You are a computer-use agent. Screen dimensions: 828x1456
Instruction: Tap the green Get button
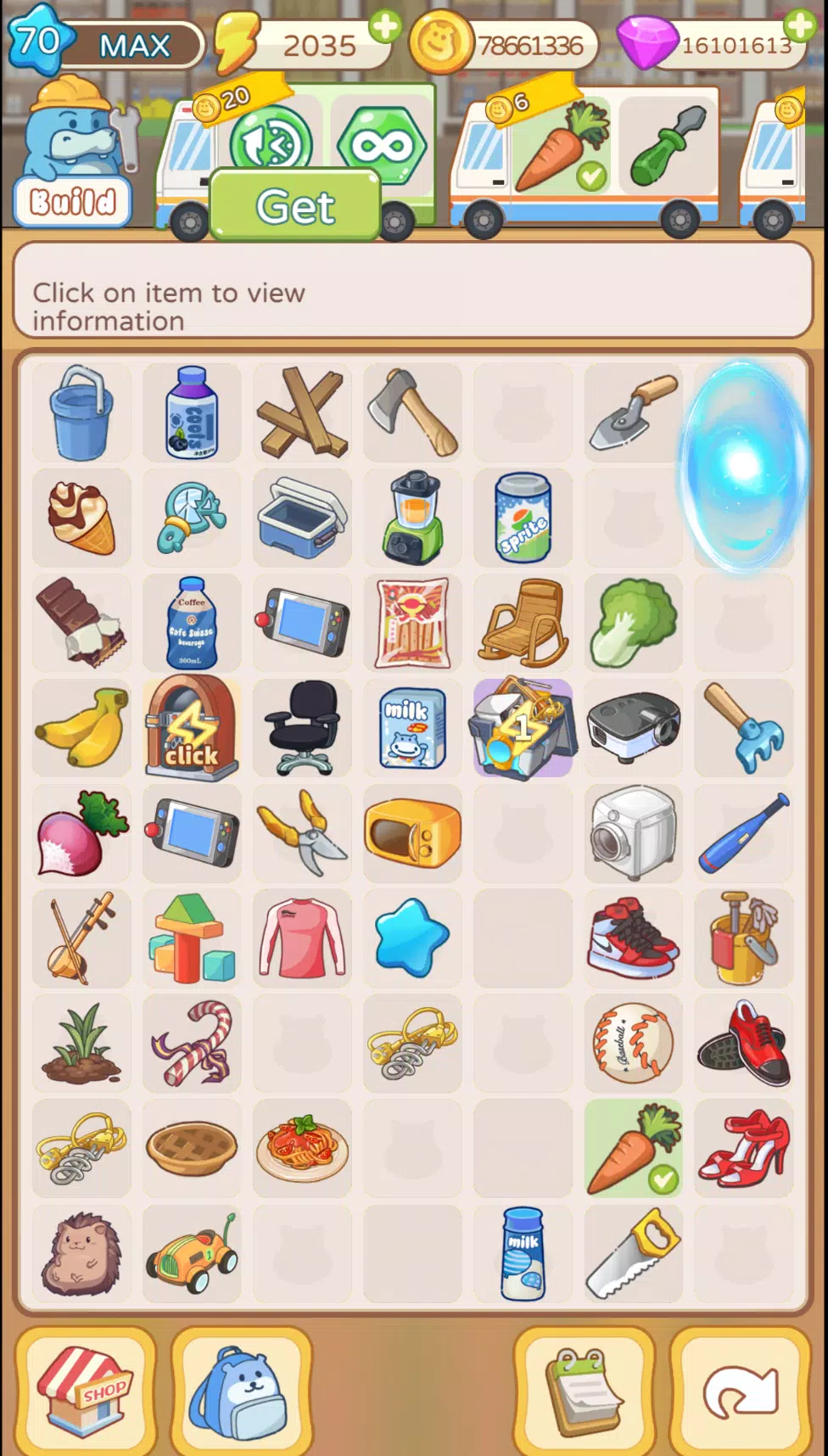(295, 206)
